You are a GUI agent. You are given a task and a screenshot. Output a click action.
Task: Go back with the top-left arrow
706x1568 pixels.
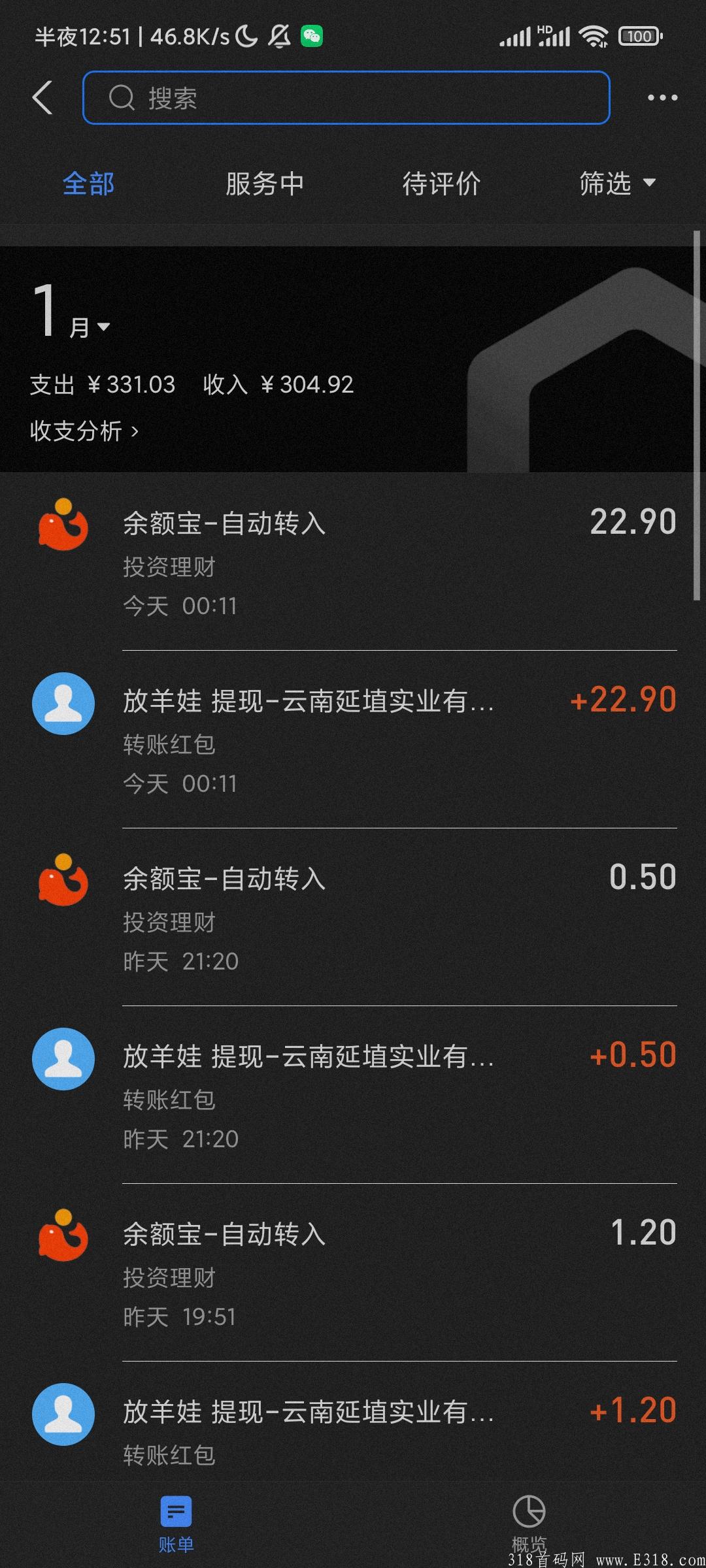coord(42,98)
